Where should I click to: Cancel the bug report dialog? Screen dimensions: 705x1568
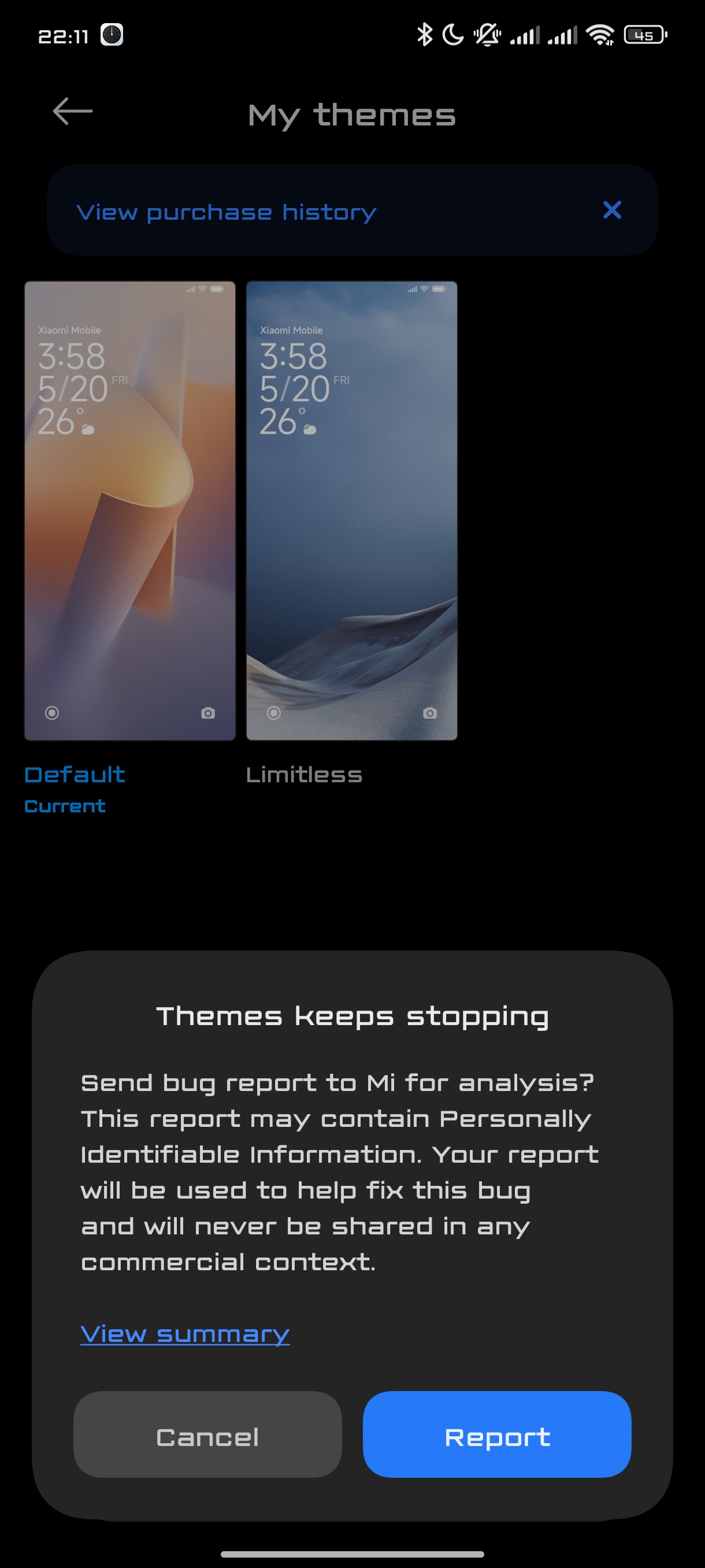207,1433
